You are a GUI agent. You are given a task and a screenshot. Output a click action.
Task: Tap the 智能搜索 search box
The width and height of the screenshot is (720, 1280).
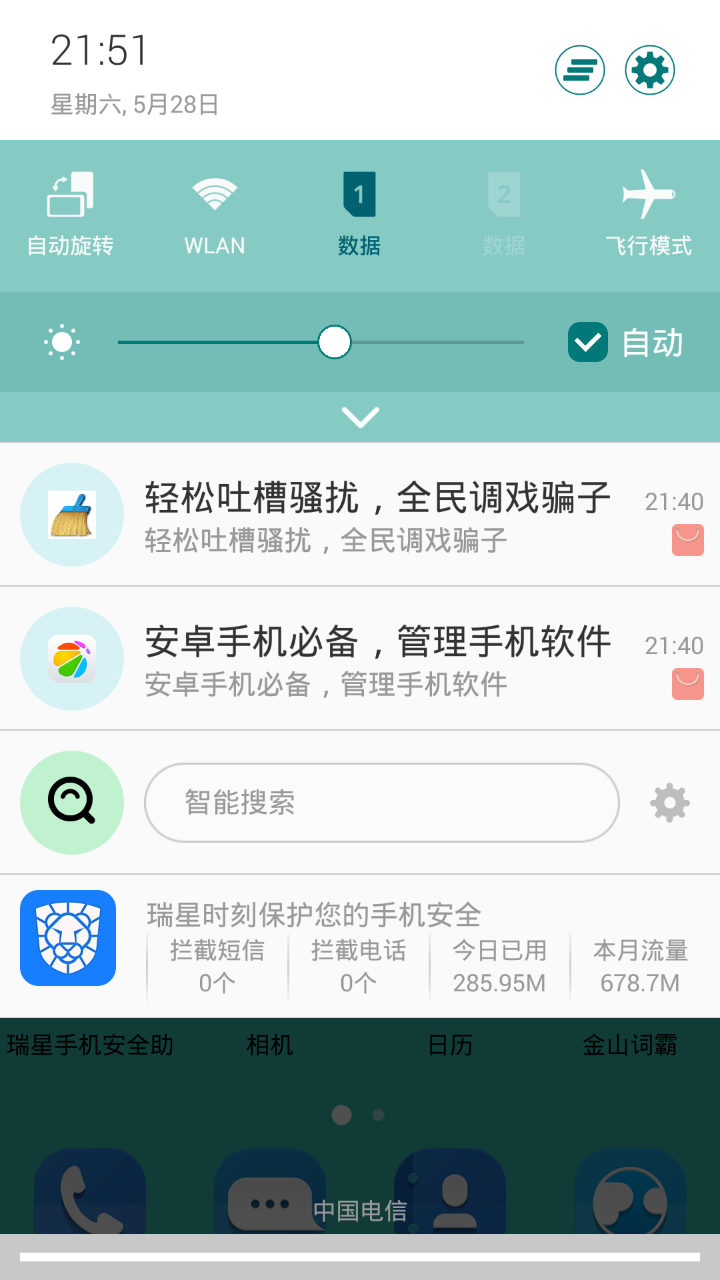point(382,802)
